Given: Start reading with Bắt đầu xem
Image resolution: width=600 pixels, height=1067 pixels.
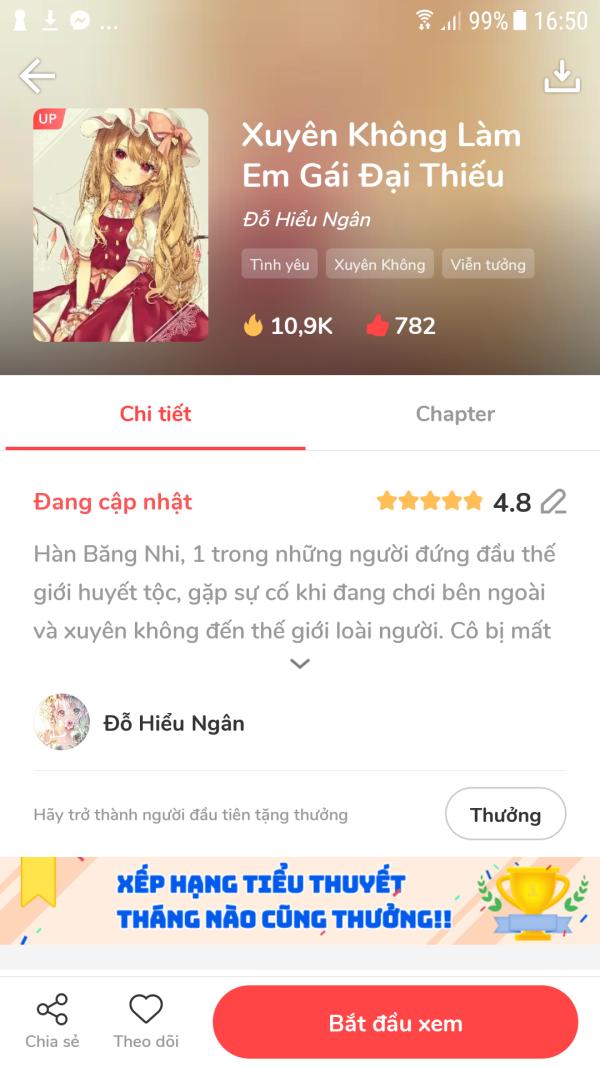Looking at the screenshot, I should click(395, 1023).
